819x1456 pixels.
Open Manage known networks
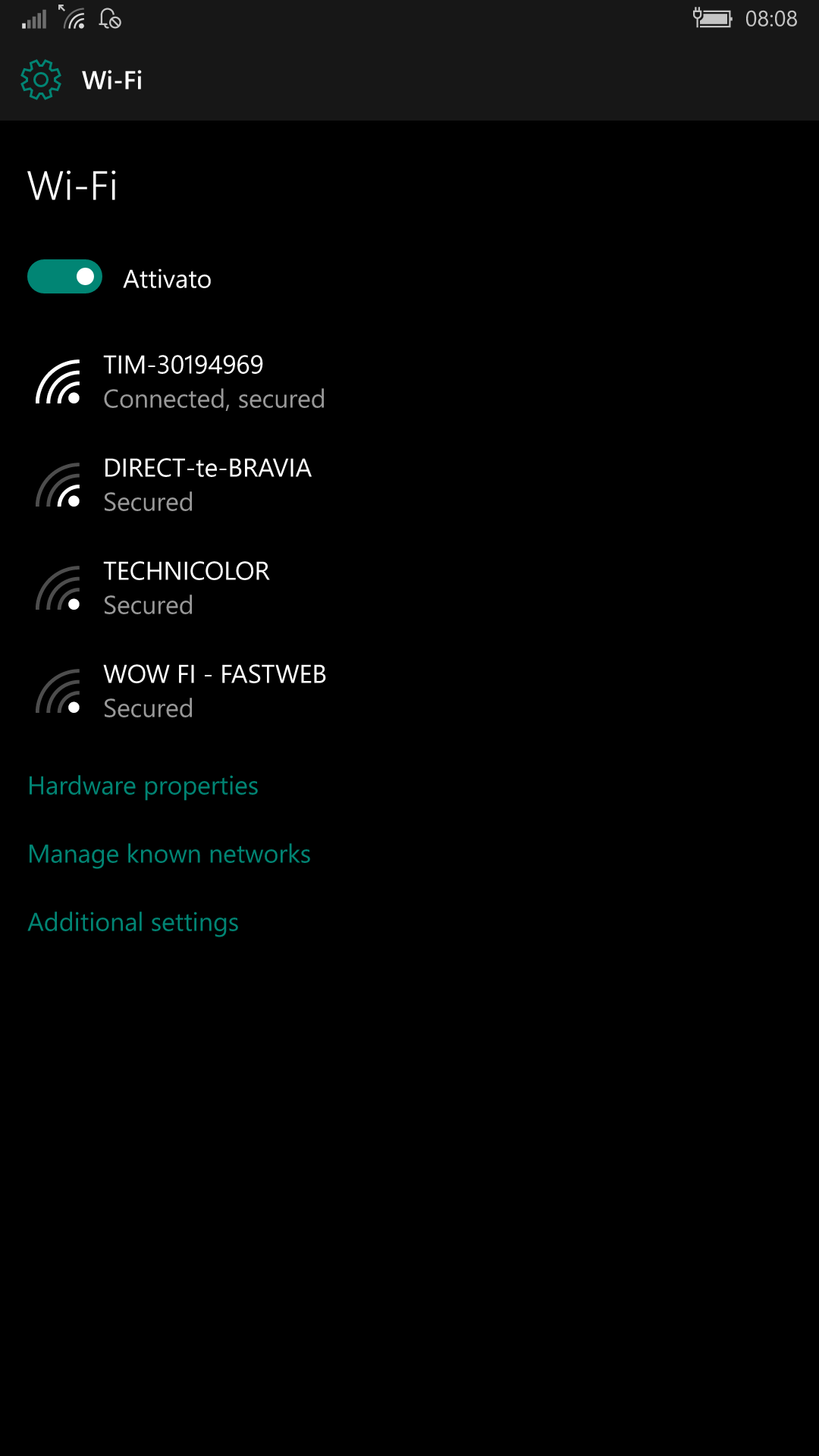click(x=169, y=855)
